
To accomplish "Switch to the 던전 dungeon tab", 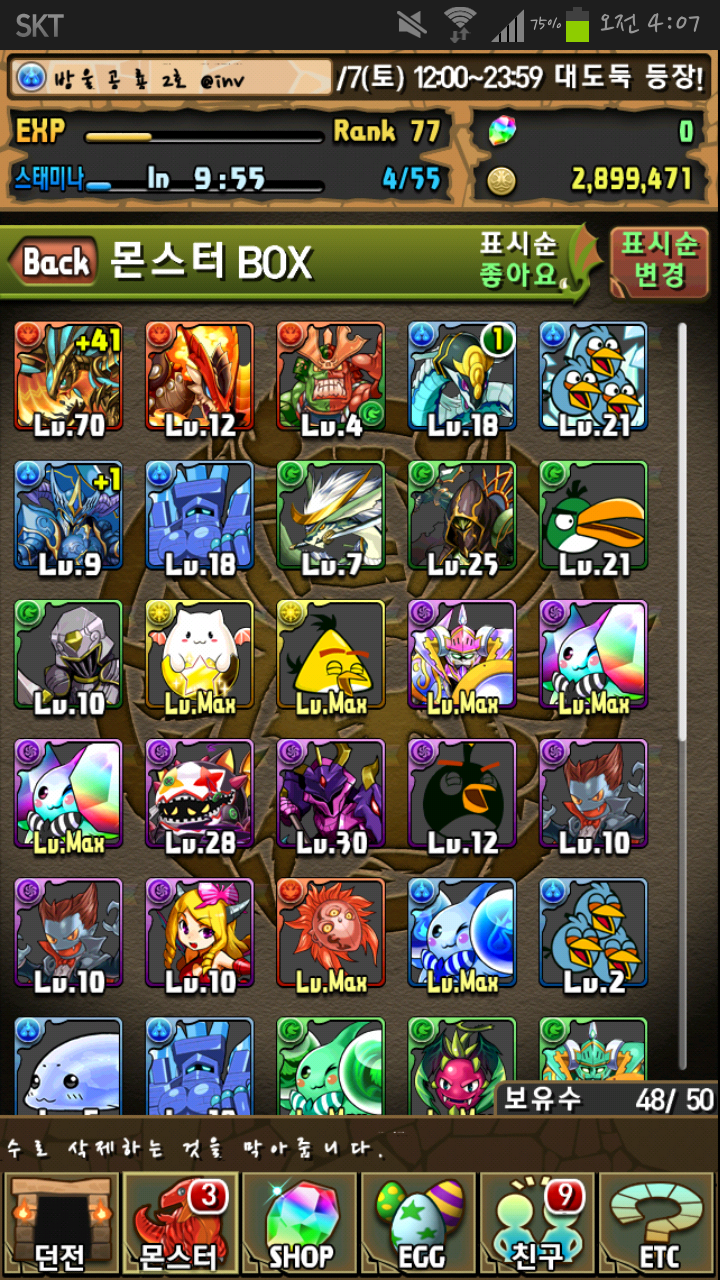I will coord(60,1223).
